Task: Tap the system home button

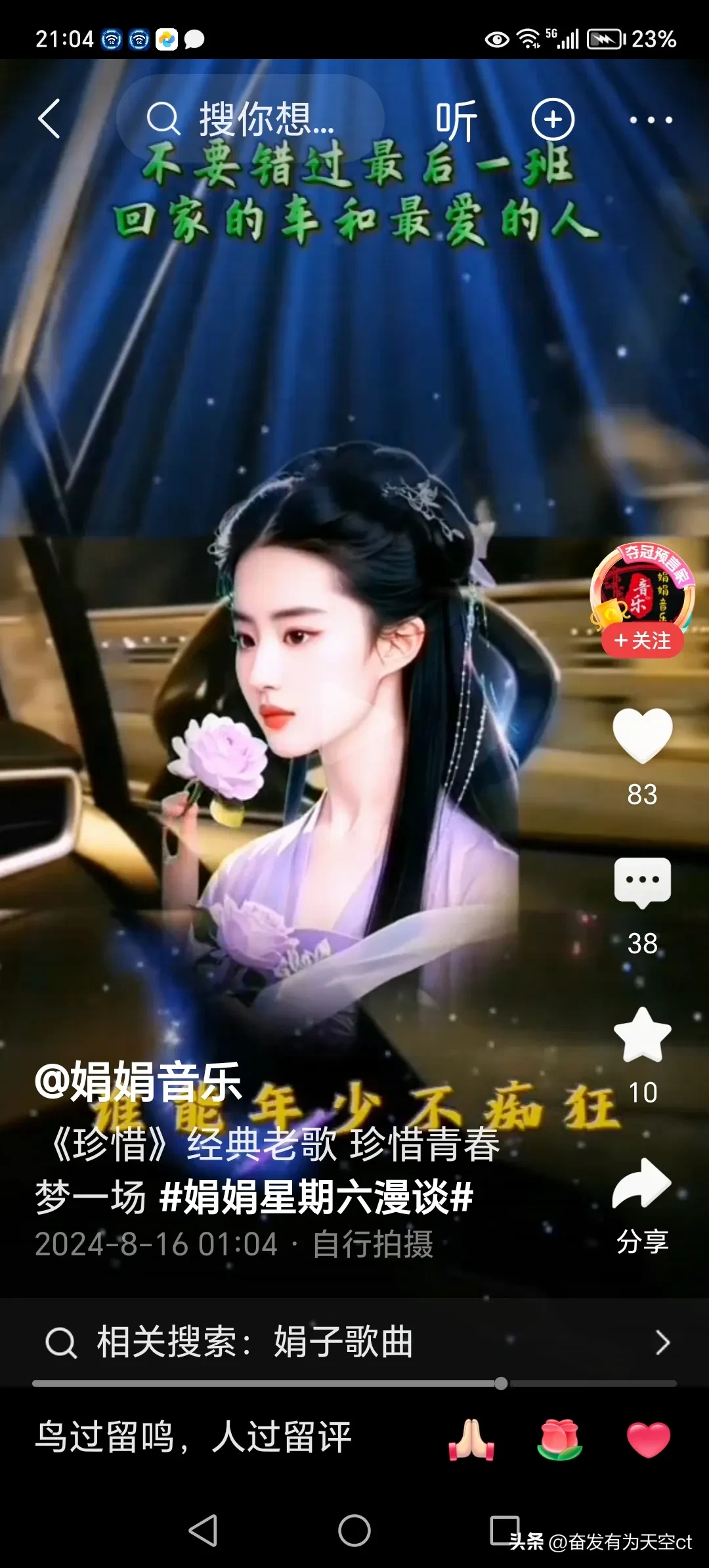Action: point(354,1531)
